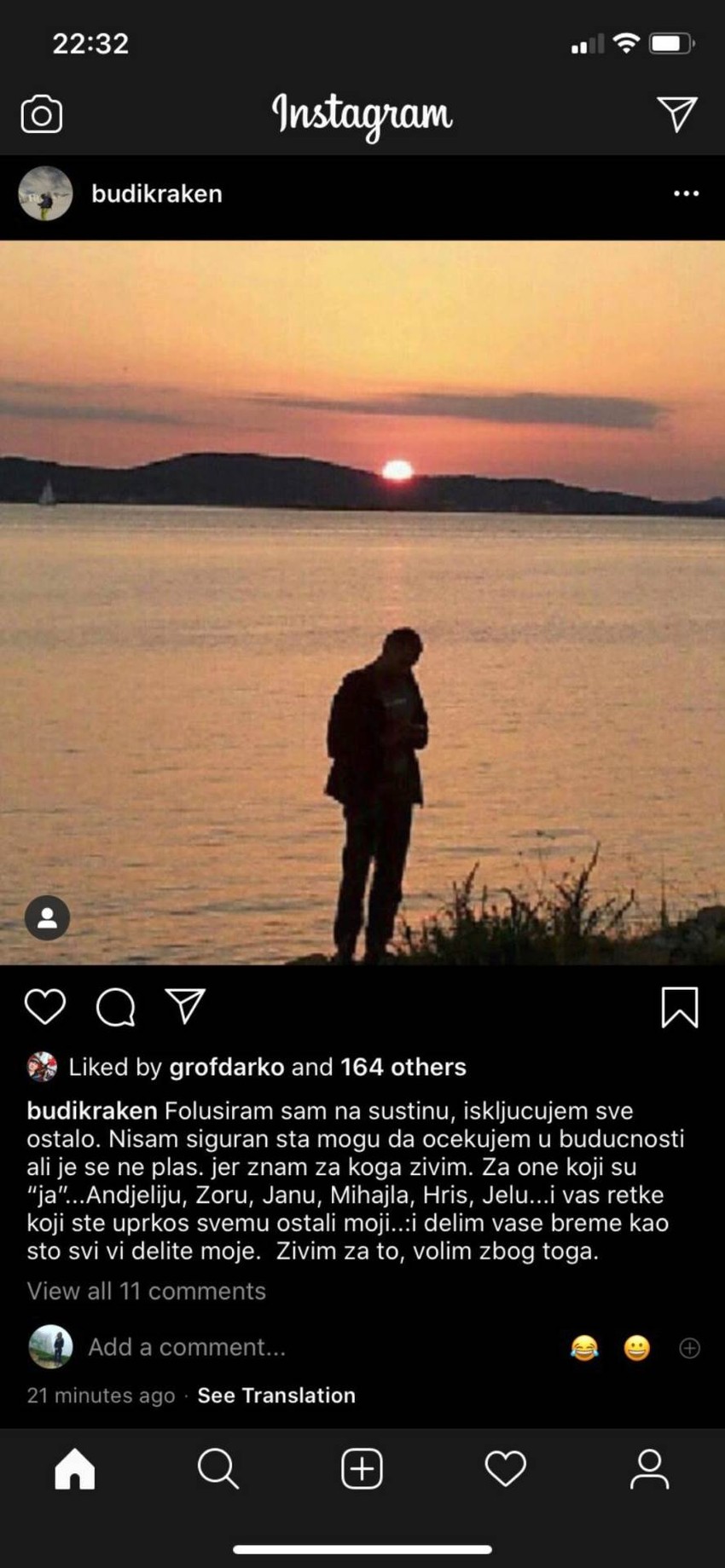The height and width of the screenshot is (1568, 725).
Task: Open direct messages via the paper plane
Action: (677, 113)
